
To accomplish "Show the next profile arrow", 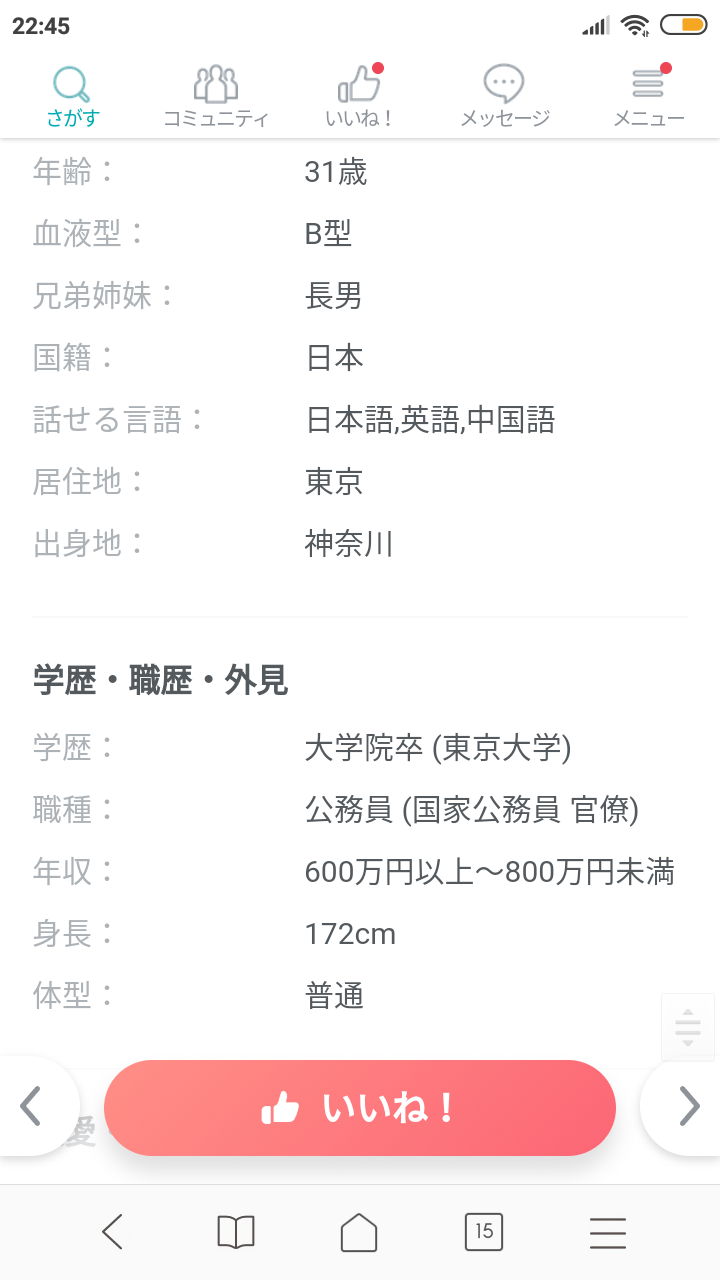I will (688, 1106).
